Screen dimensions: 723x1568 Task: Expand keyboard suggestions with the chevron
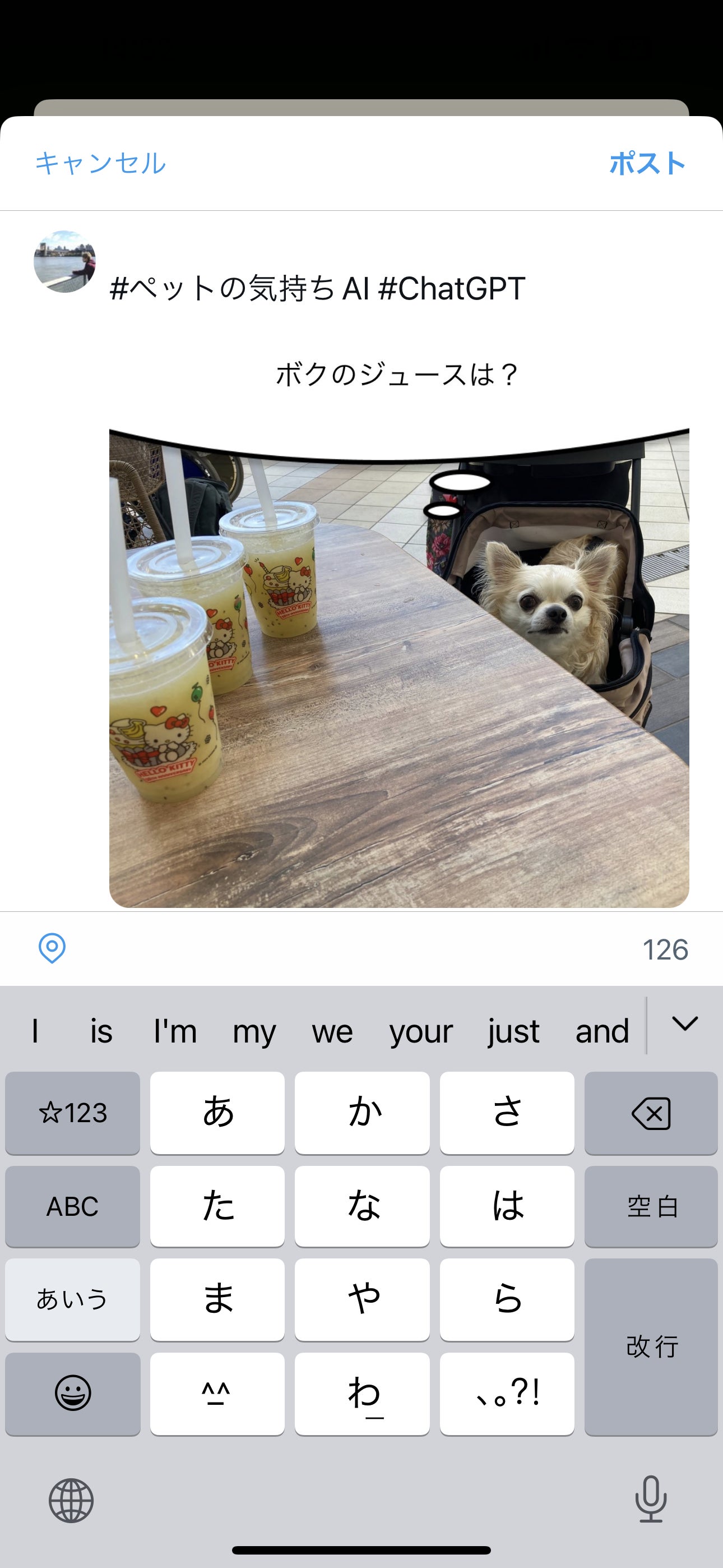coord(685,1024)
